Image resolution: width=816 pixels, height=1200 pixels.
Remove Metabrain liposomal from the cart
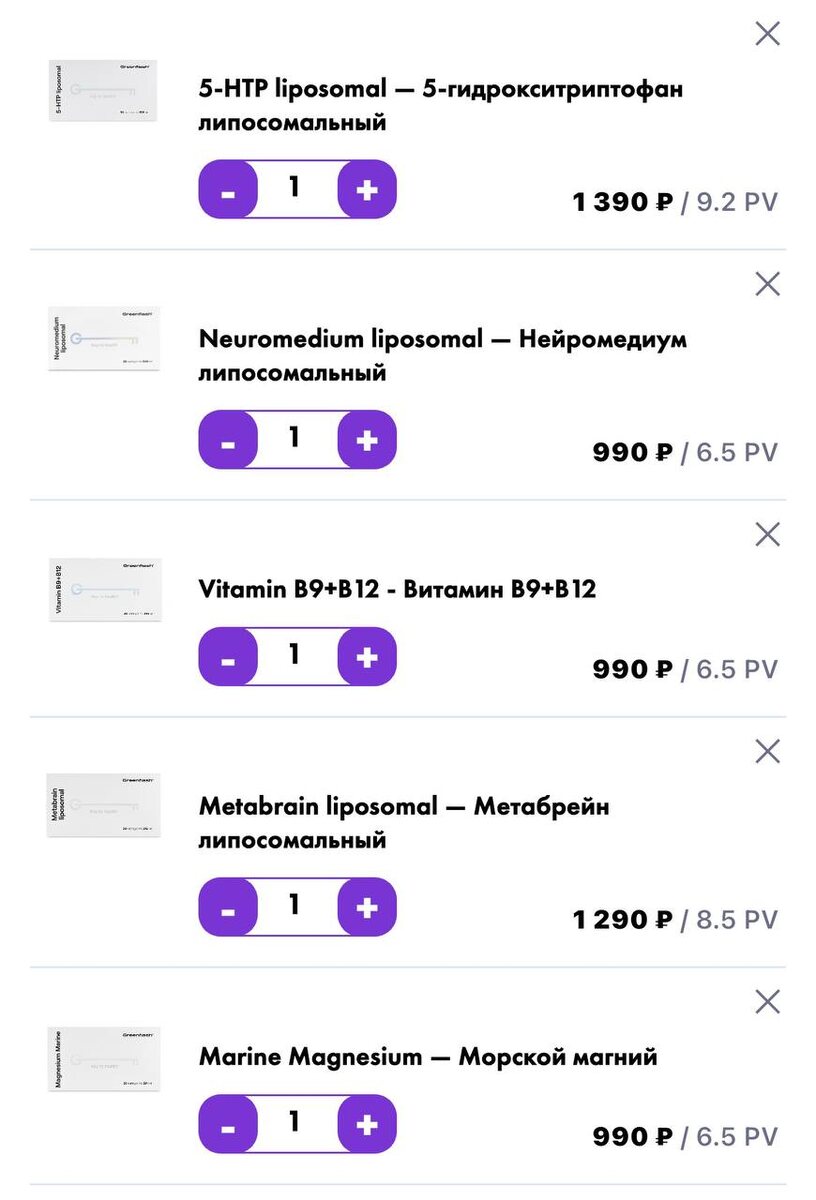point(767,751)
